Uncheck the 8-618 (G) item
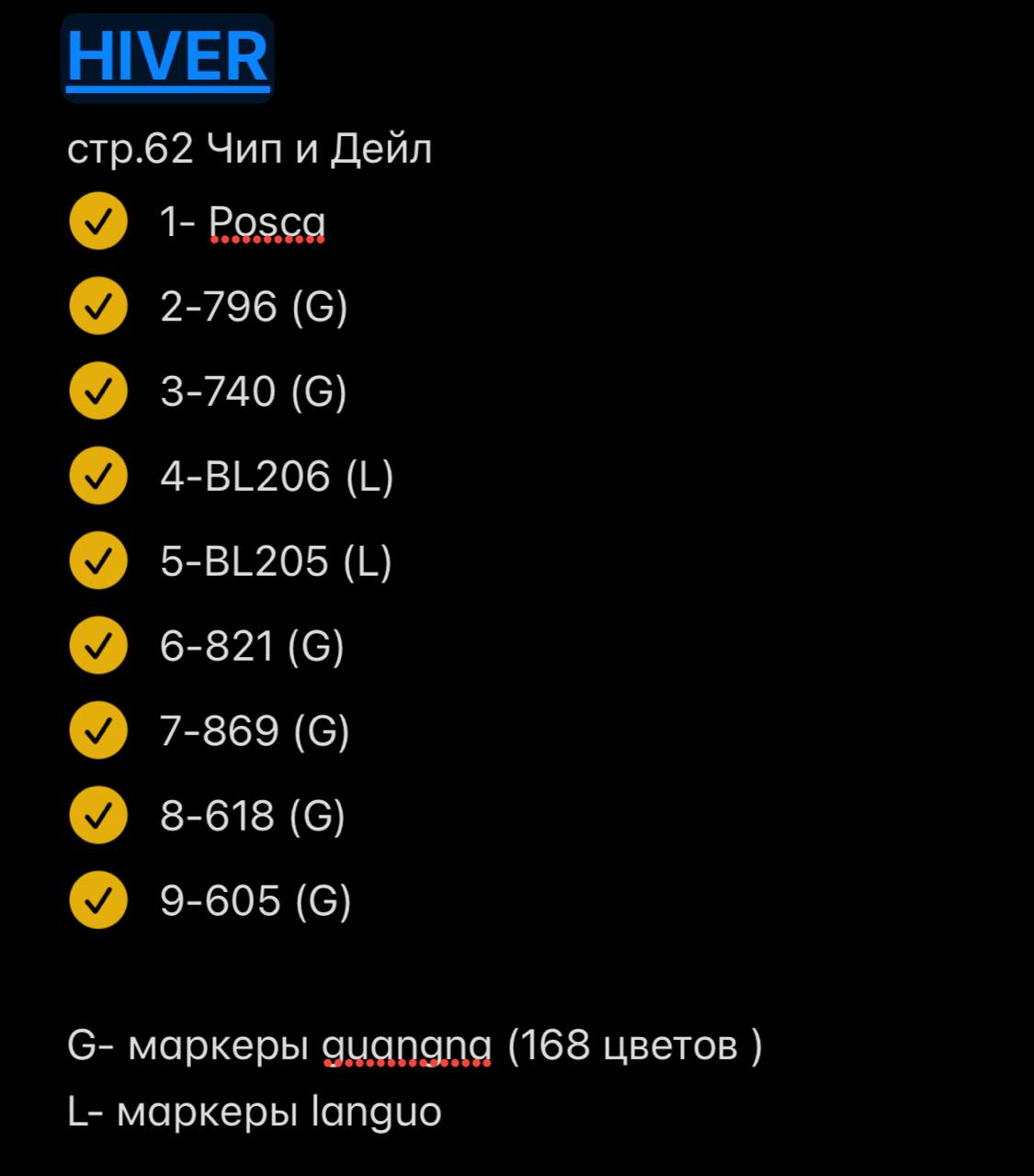Screen dimensions: 1034x1176 coord(98,816)
